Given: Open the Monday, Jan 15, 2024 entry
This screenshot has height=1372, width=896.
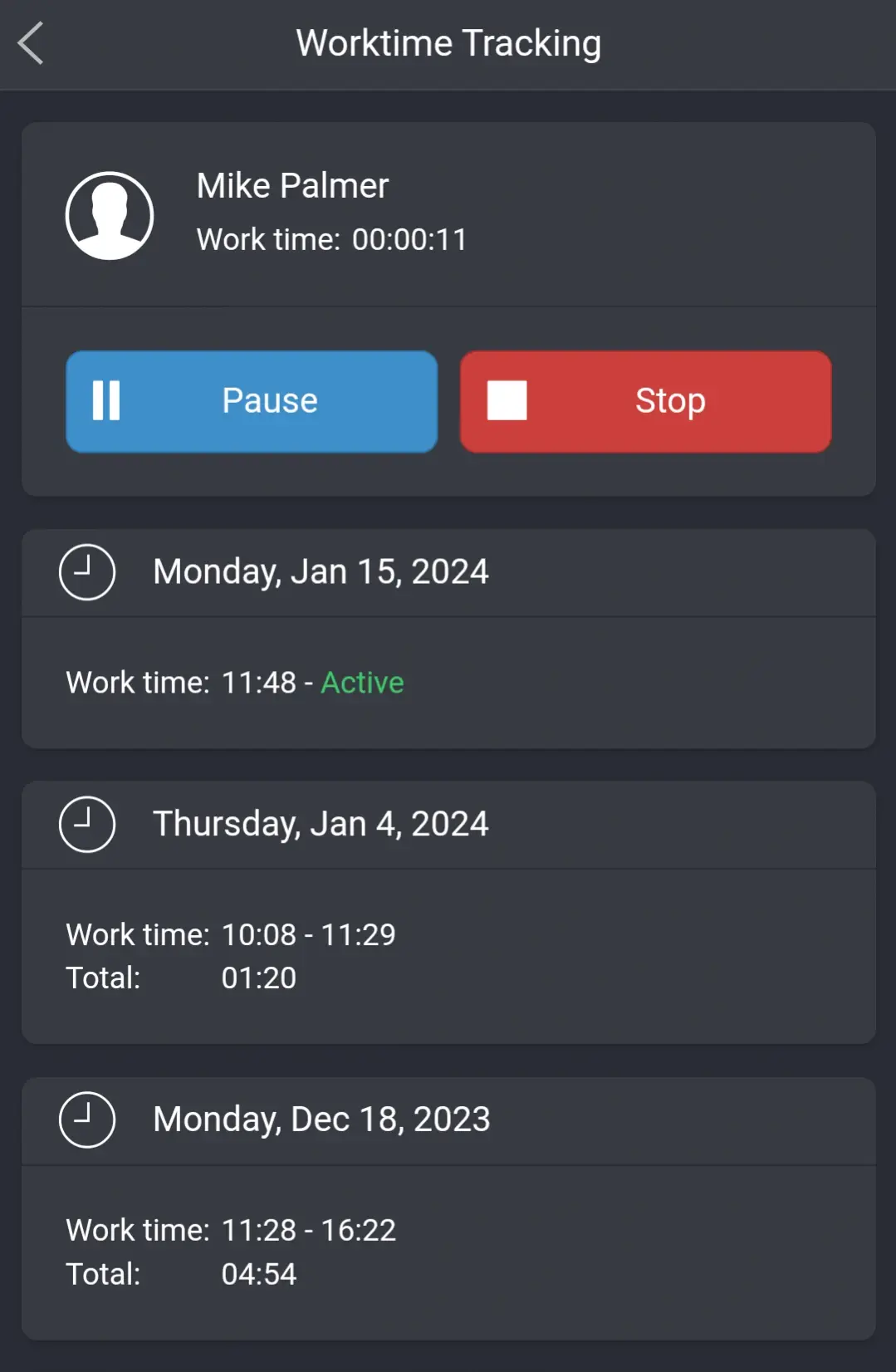Looking at the screenshot, I should (x=321, y=571).
